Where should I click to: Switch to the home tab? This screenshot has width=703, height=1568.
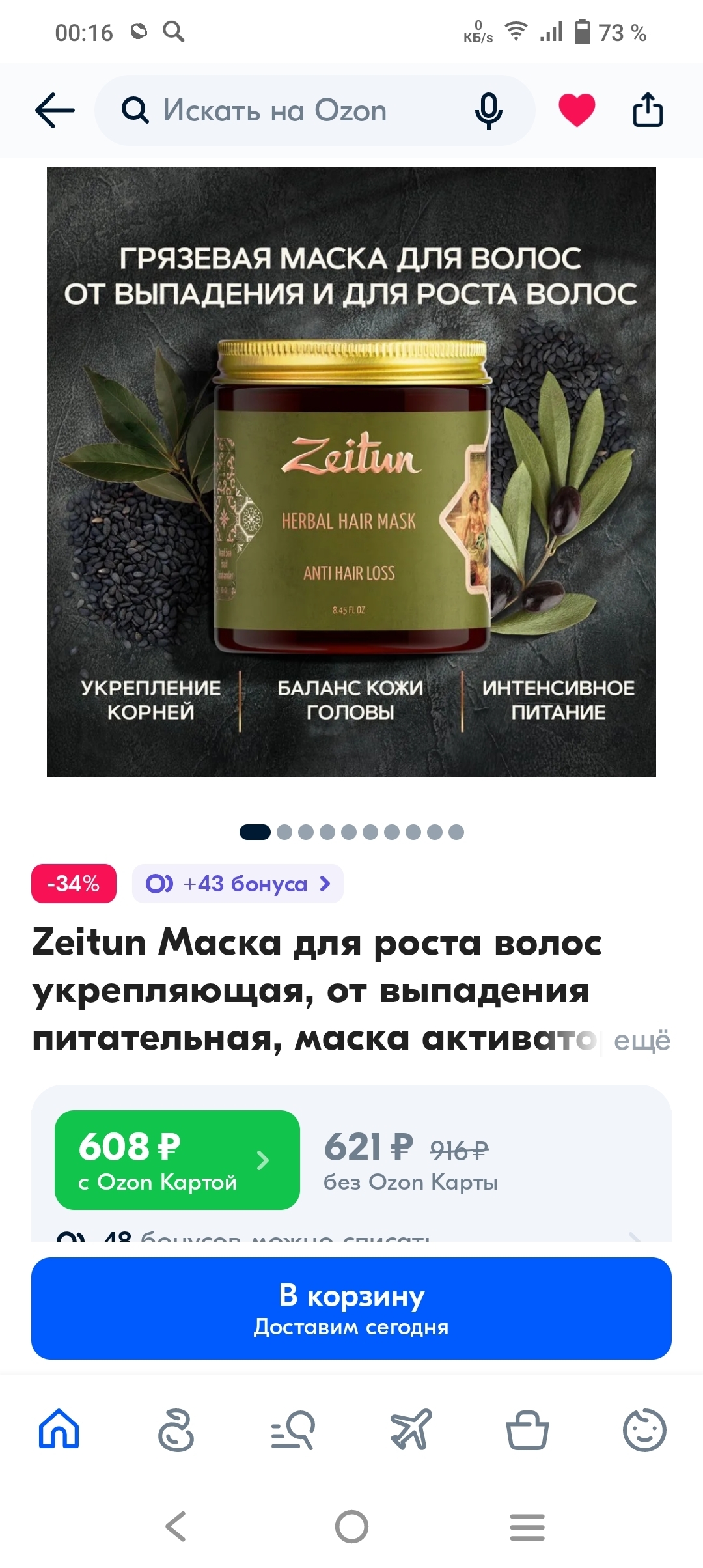(x=59, y=1429)
